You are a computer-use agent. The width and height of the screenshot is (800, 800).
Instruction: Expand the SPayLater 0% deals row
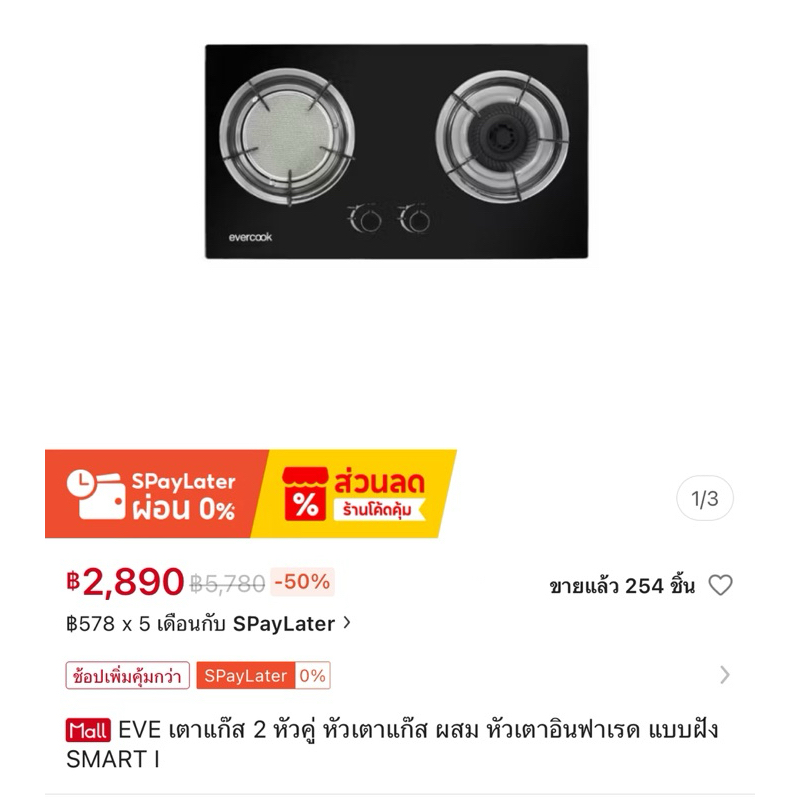point(725,675)
